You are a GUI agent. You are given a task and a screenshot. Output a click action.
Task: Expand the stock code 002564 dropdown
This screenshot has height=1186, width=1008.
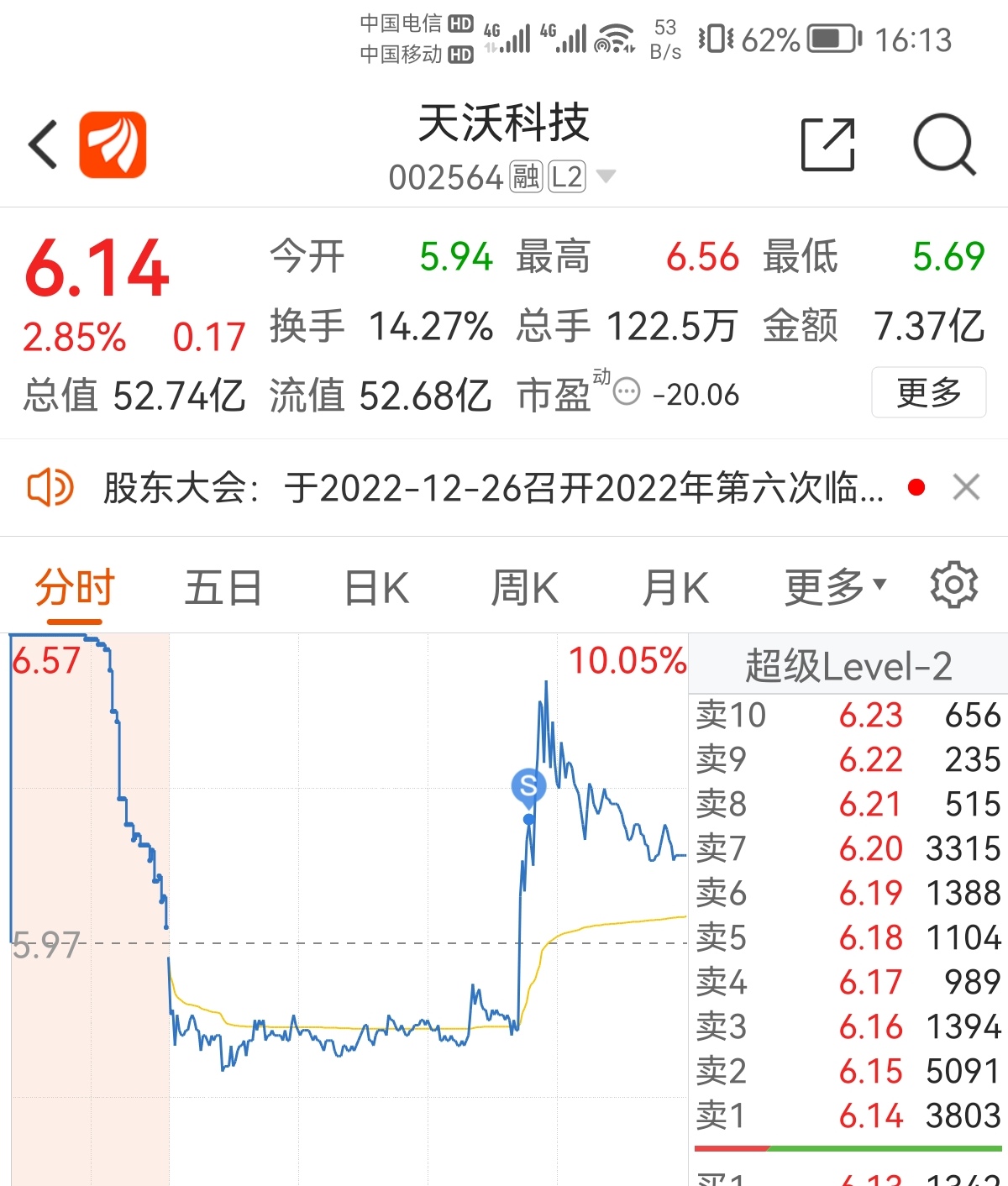click(606, 177)
